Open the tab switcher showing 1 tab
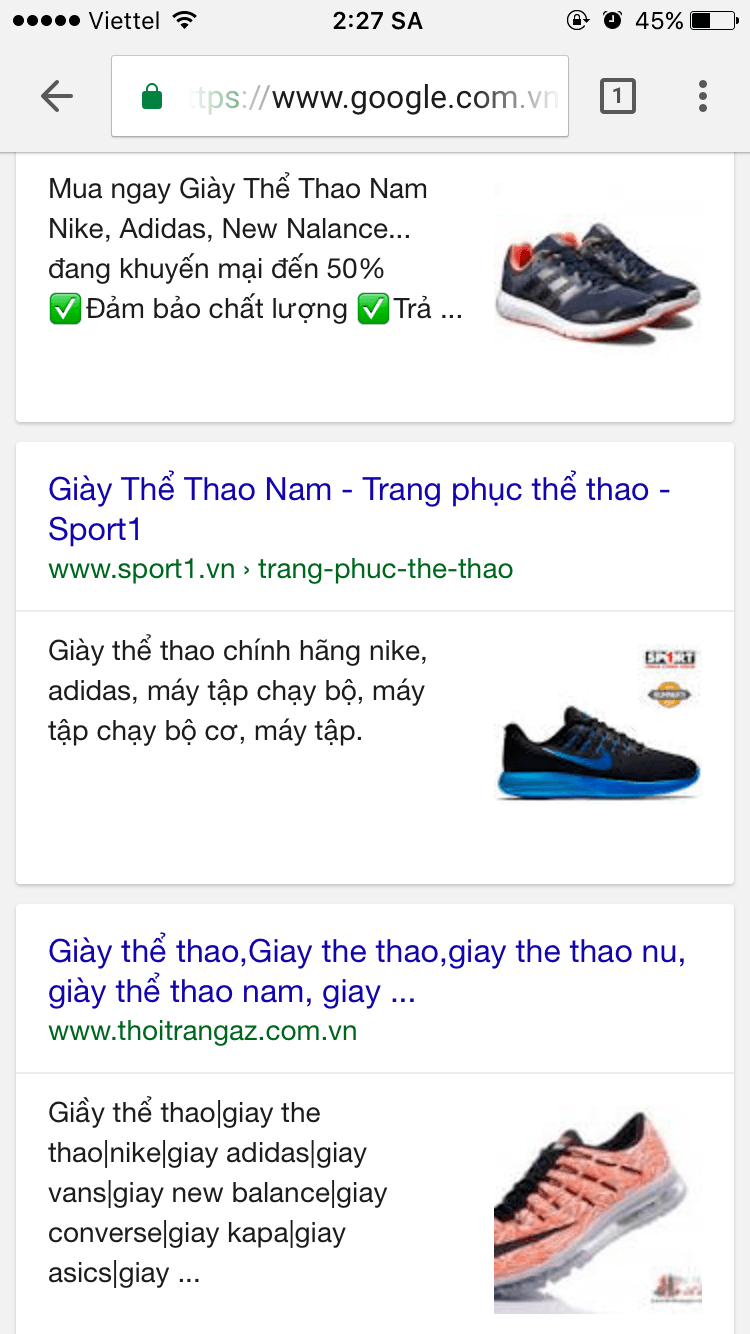The width and height of the screenshot is (750, 1334). tap(617, 96)
